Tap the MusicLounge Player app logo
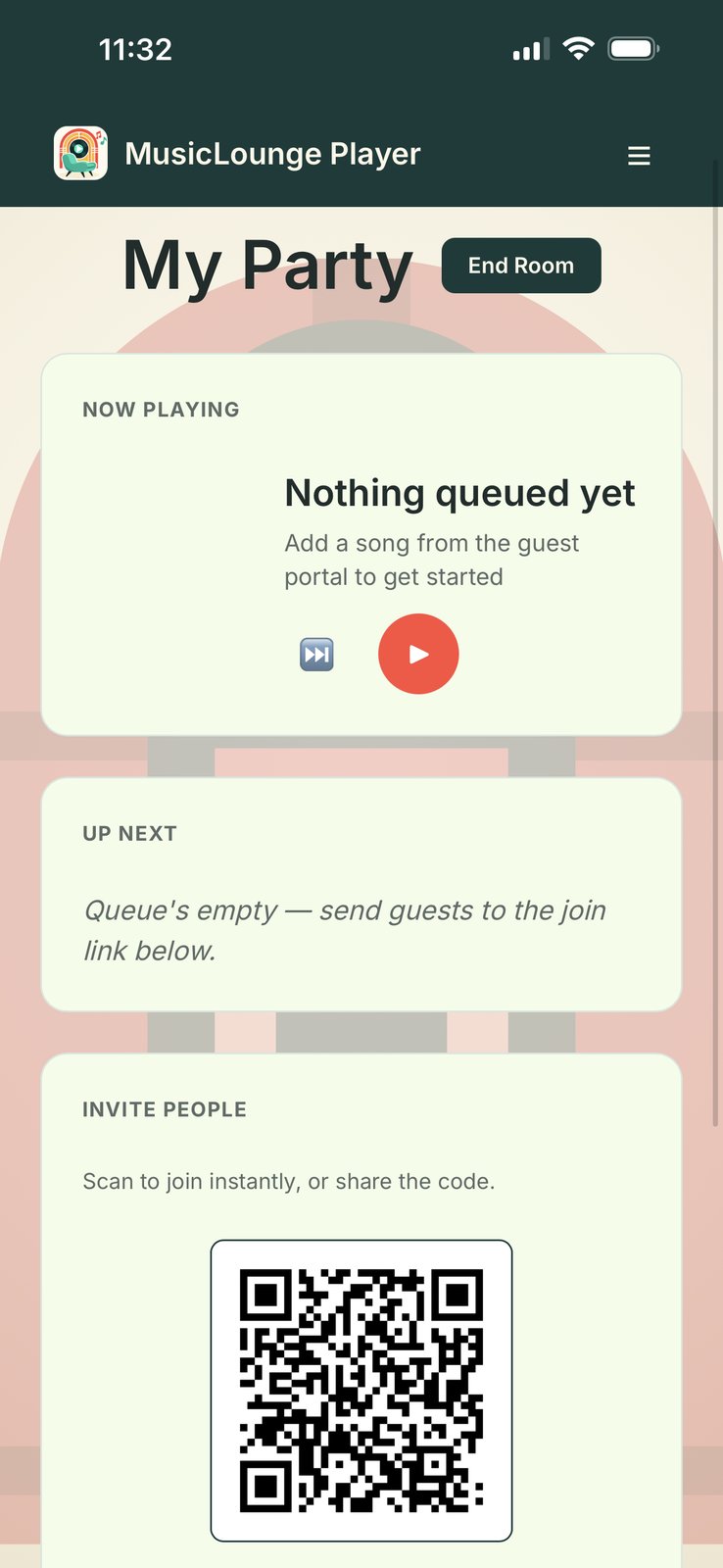This screenshot has width=723, height=1568. tap(80, 154)
